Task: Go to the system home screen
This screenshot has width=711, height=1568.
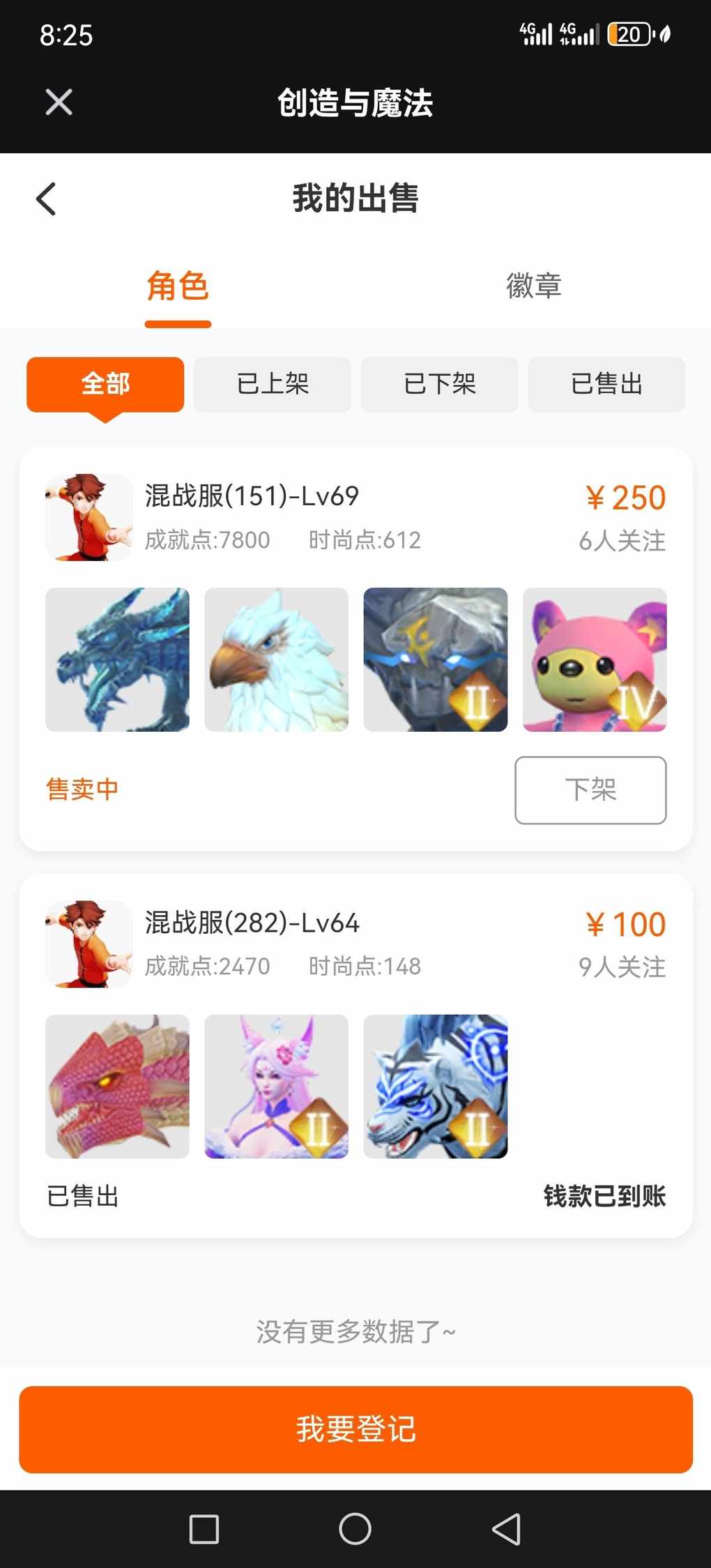Action: (355, 1529)
